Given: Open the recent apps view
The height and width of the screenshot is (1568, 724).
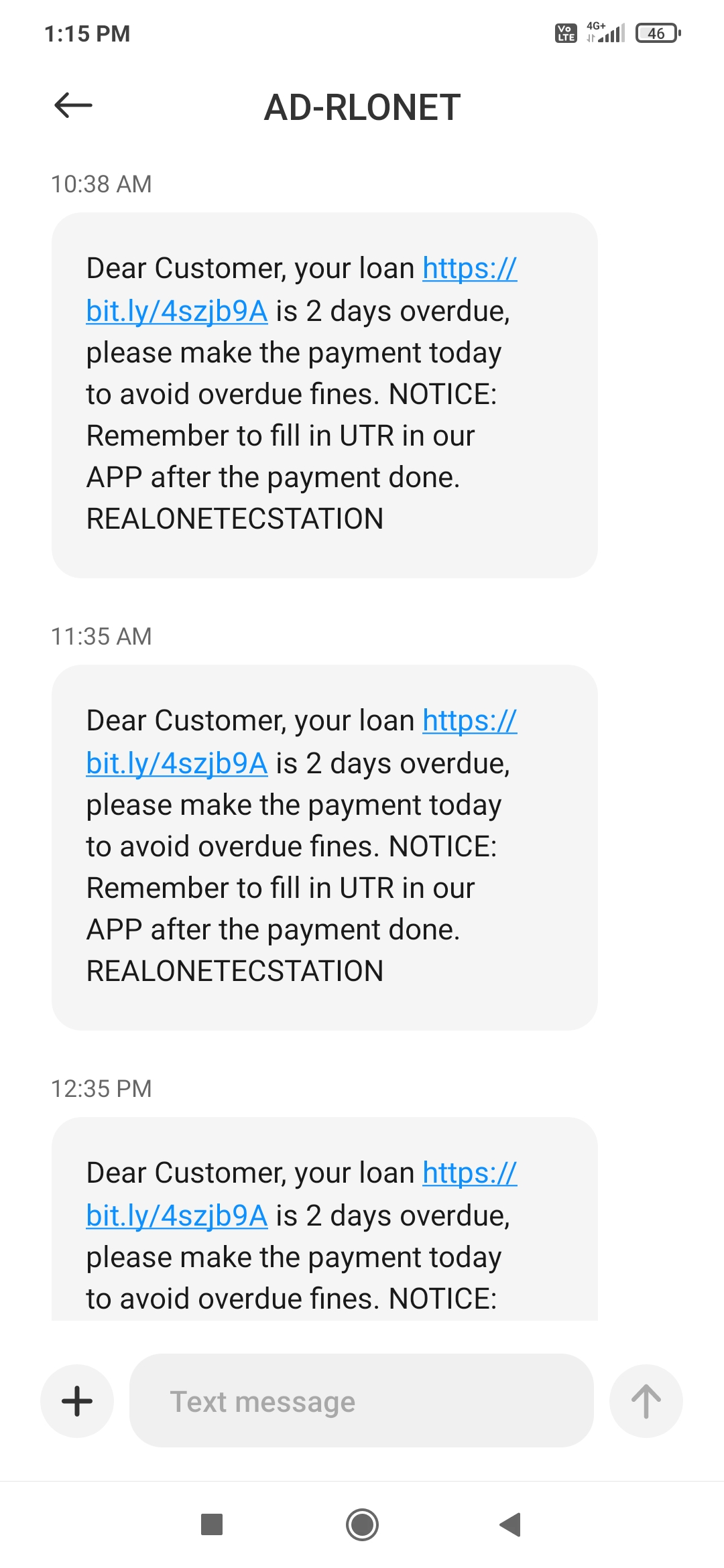Looking at the screenshot, I should [x=212, y=1524].
